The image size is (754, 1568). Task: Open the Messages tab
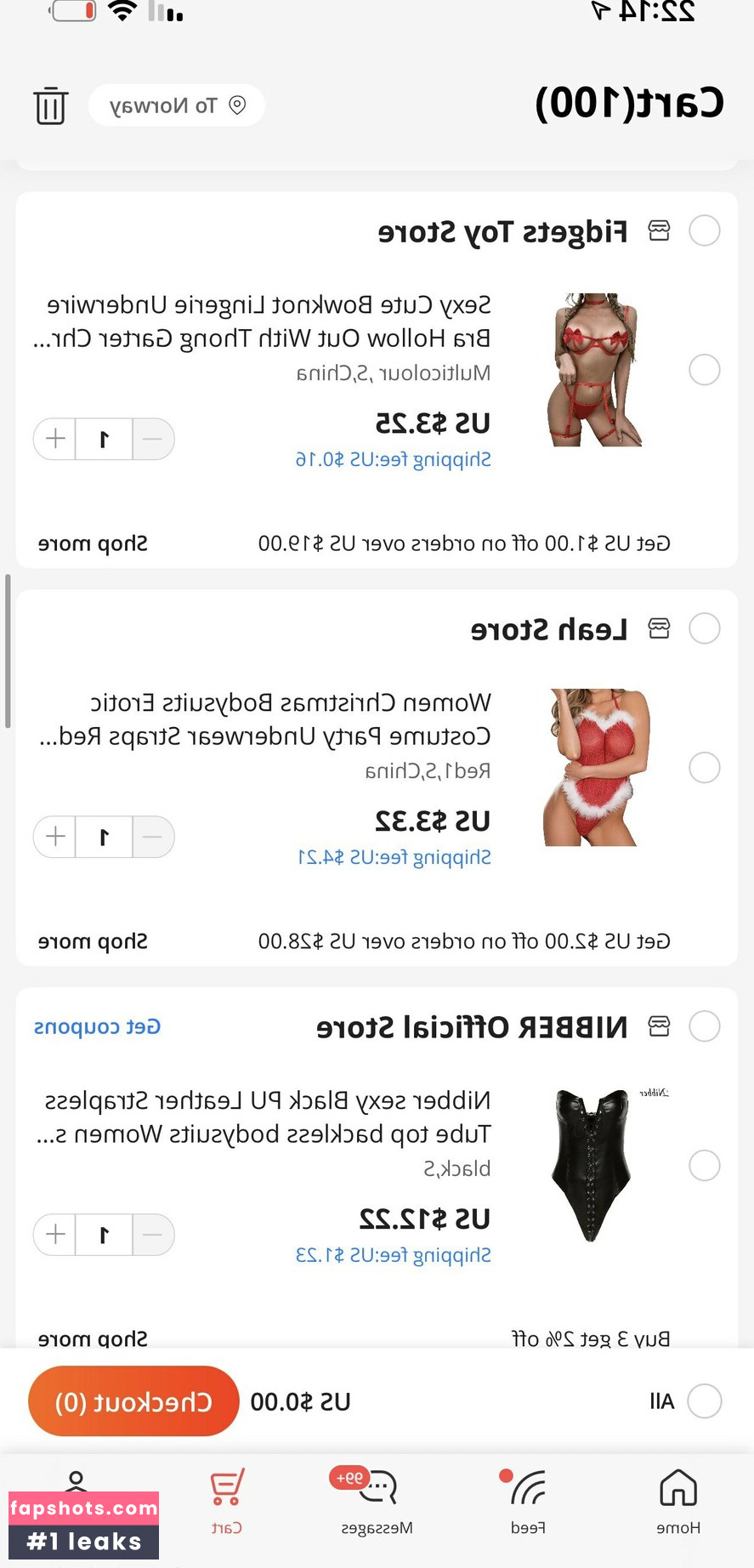pyautogui.click(x=377, y=1503)
